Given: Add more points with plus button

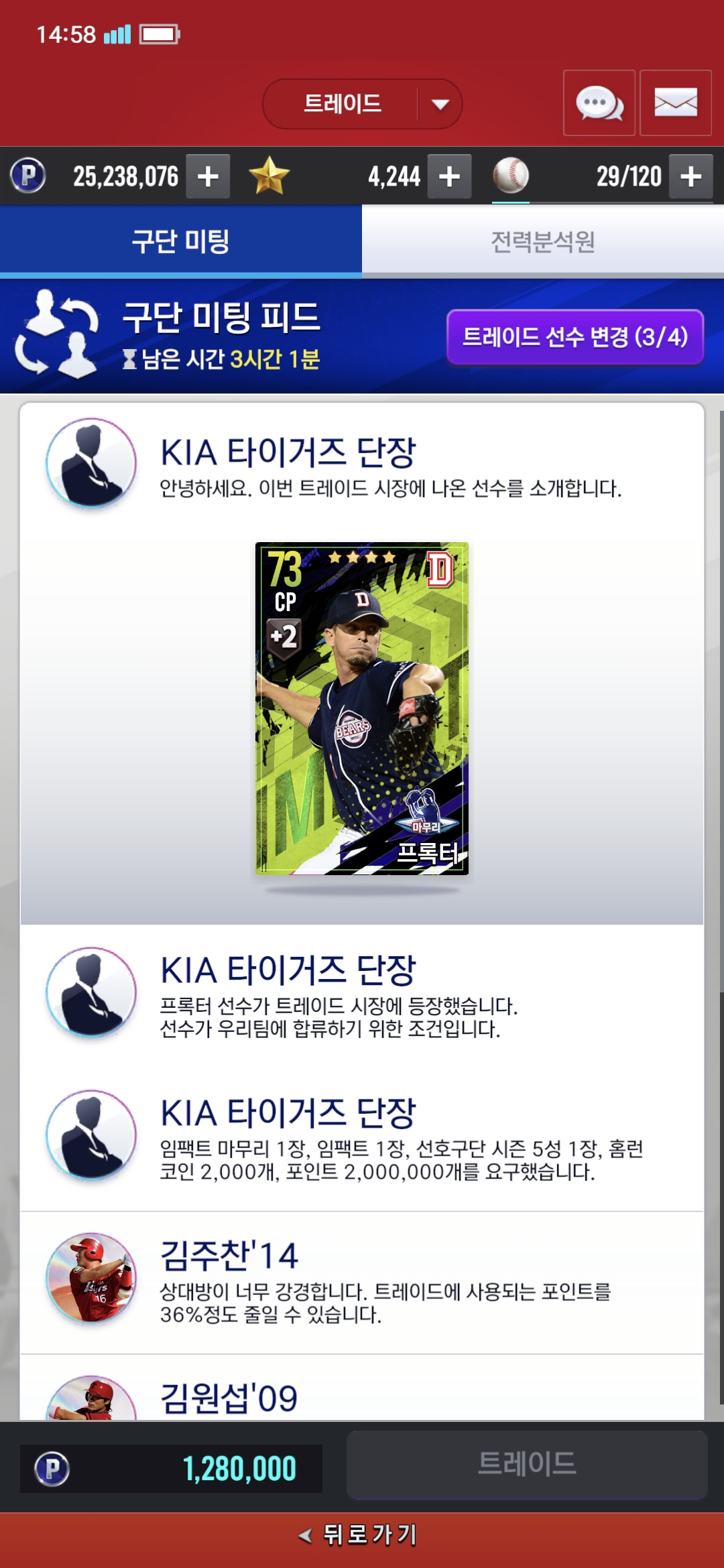Looking at the screenshot, I should pos(208,176).
